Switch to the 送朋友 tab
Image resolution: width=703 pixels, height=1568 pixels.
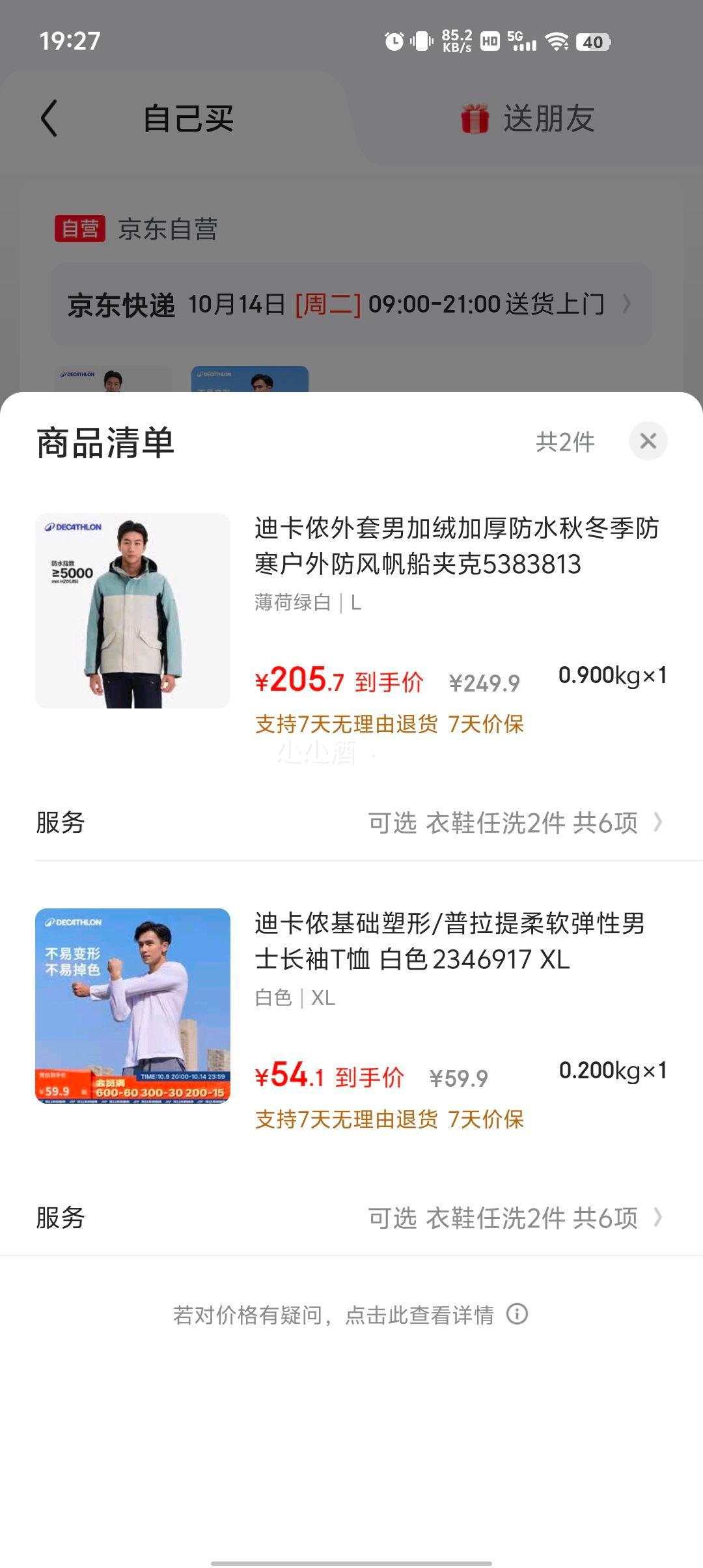tap(529, 119)
